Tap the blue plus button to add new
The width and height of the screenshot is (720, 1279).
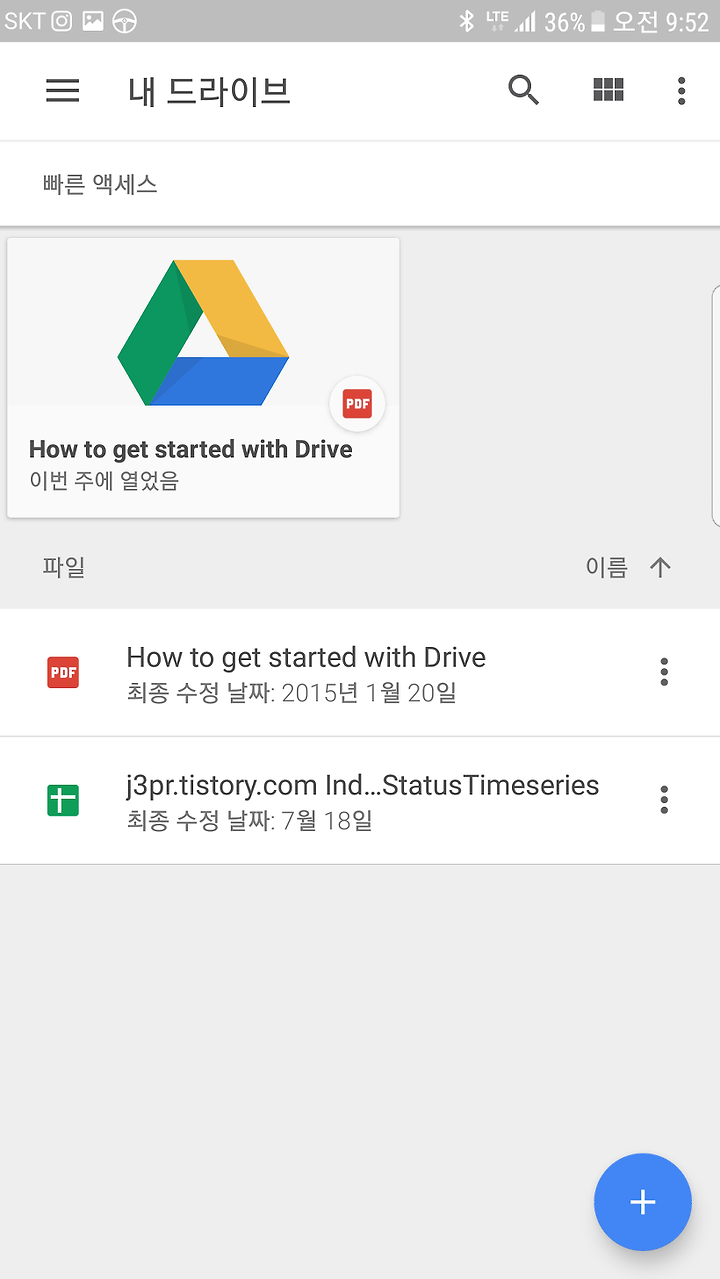click(642, 1202)
